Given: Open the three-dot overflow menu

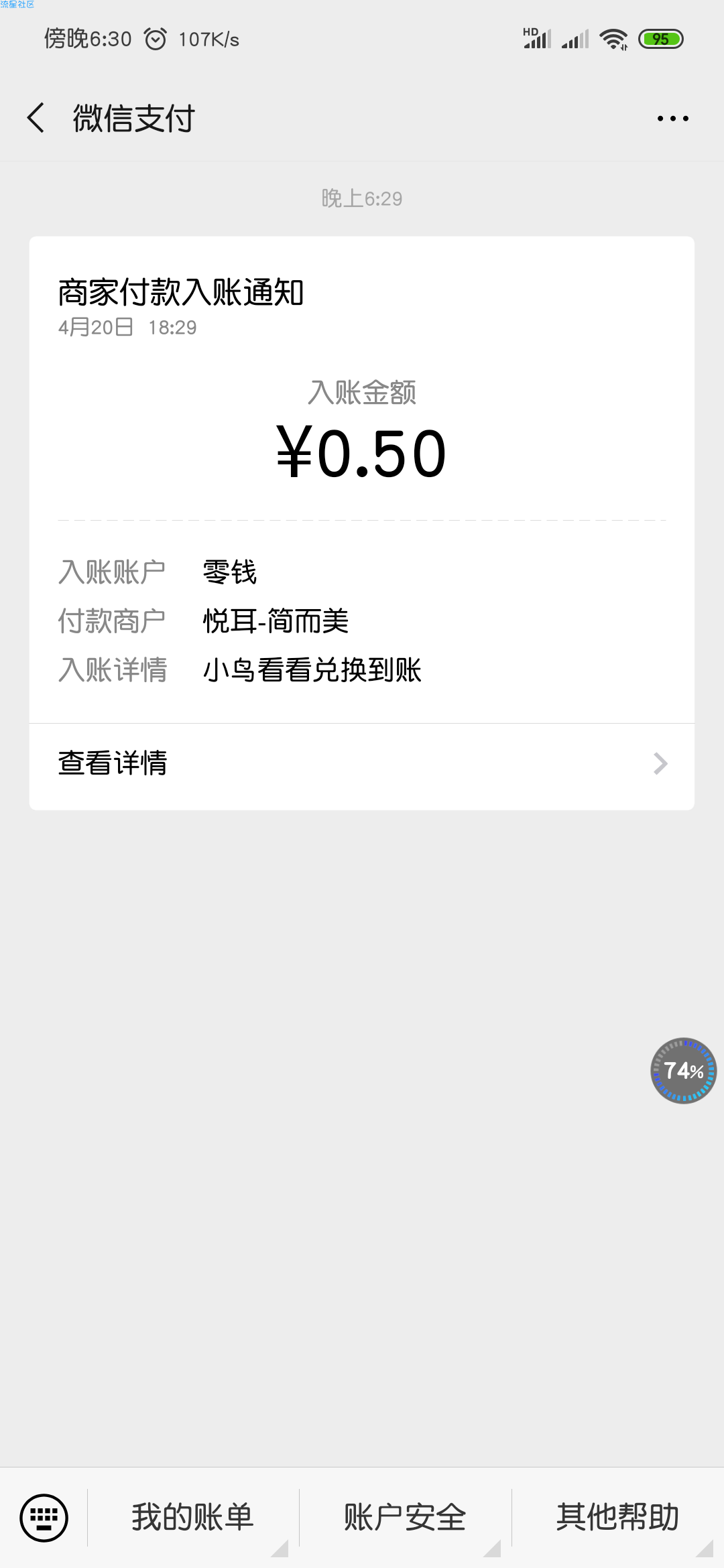Looking at the screenshot, I should pyautogui.click(x=672, y=119).
